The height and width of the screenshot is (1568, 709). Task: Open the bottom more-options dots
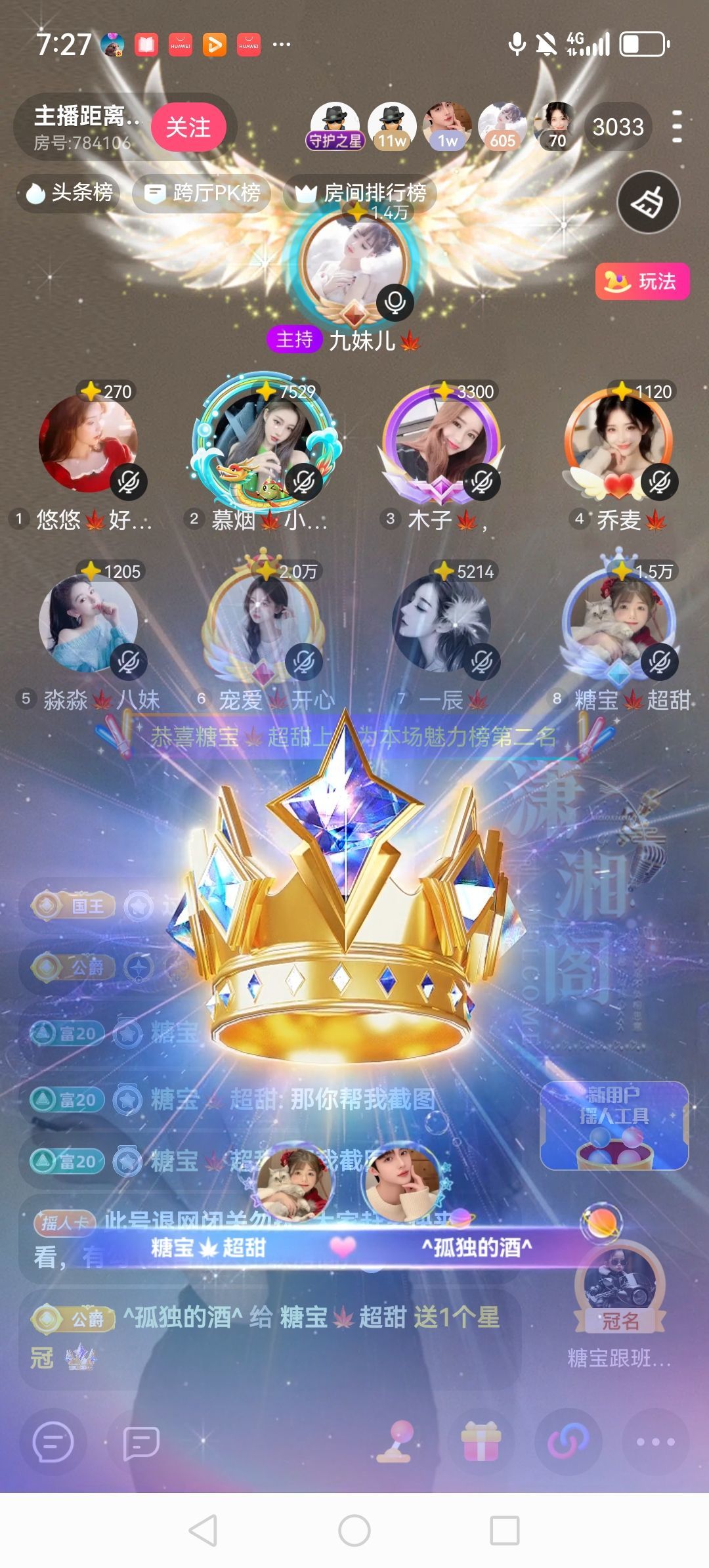point(655,1443)
